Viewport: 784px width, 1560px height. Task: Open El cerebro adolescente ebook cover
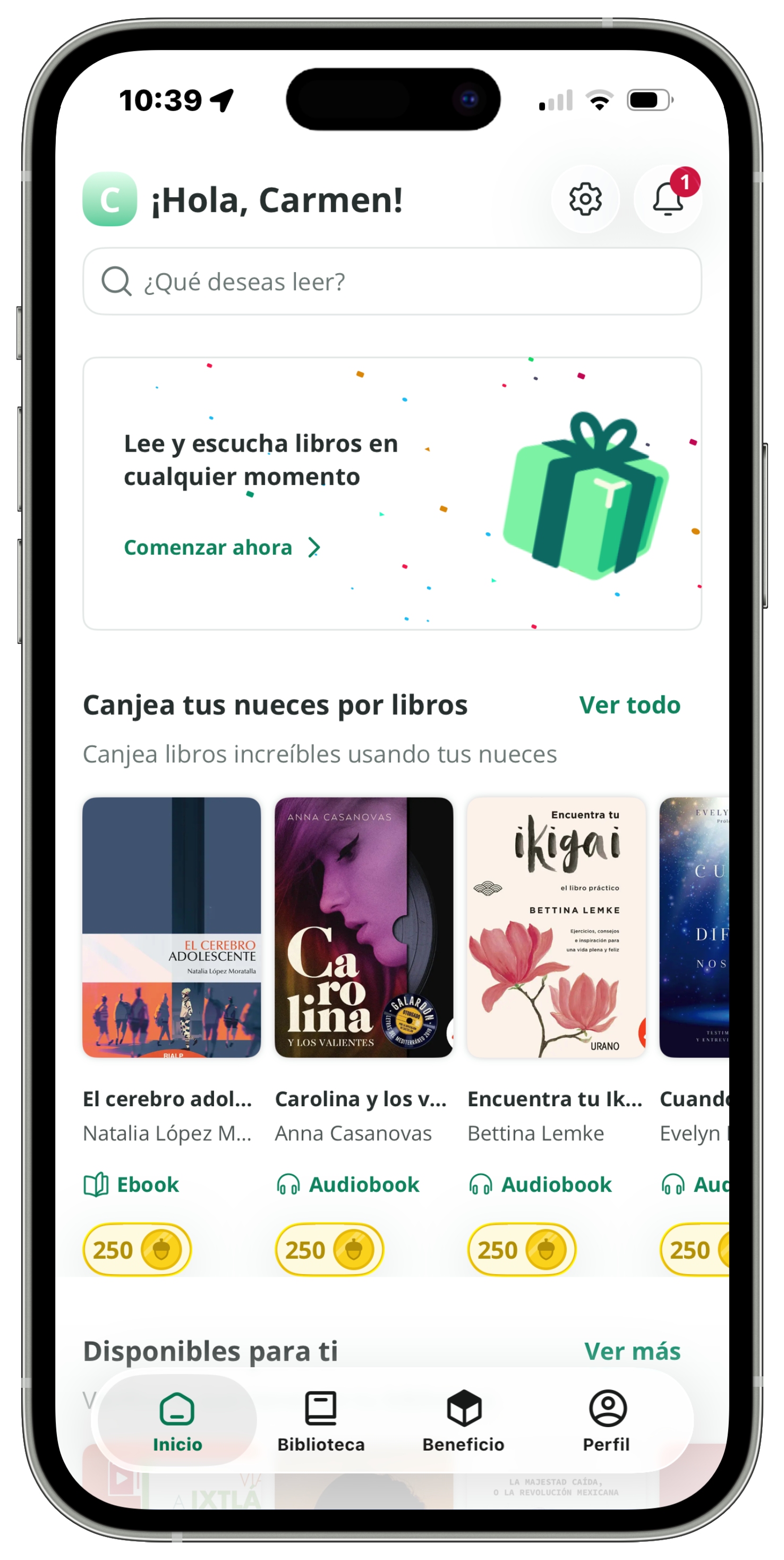tap(172, 927)
